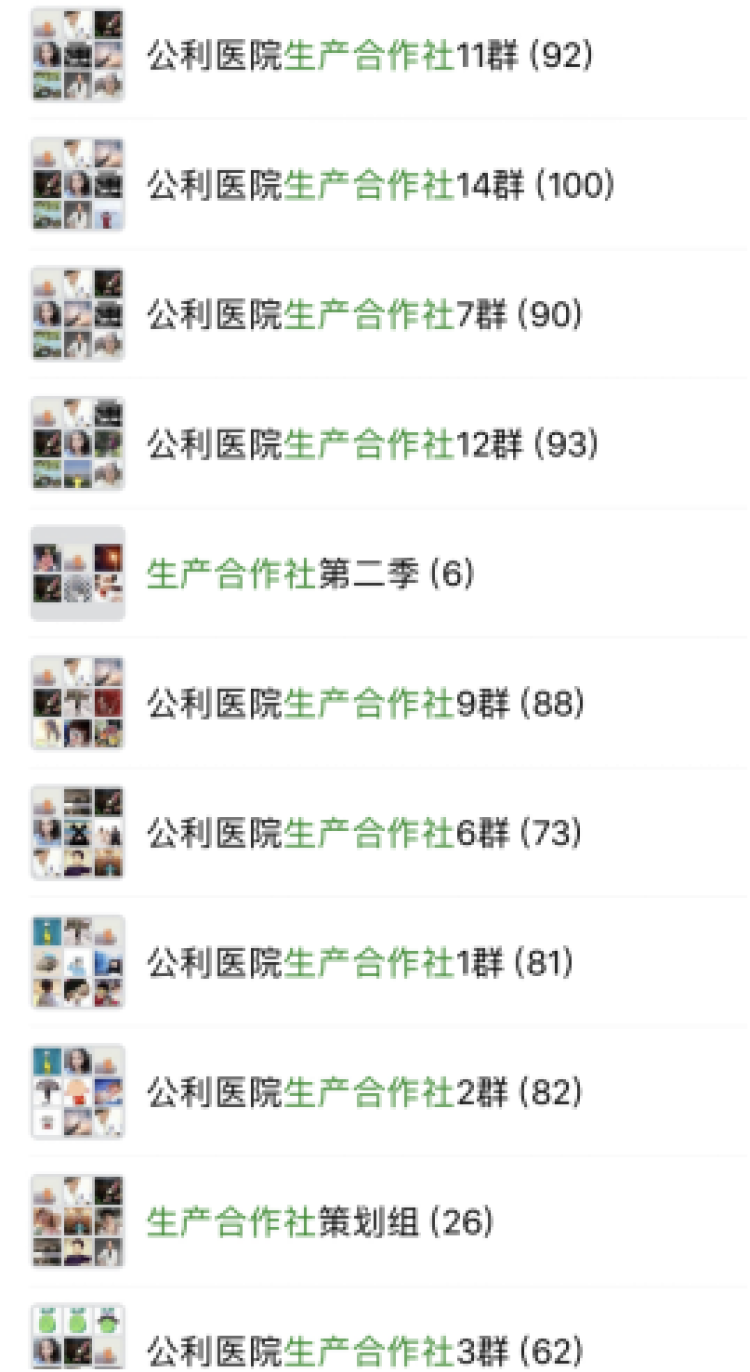Open 公利医院生产合作社2群 group chat
The width and height of the screenshot is (750, 1372).
pyautogui.click(x=365, y=1092)
